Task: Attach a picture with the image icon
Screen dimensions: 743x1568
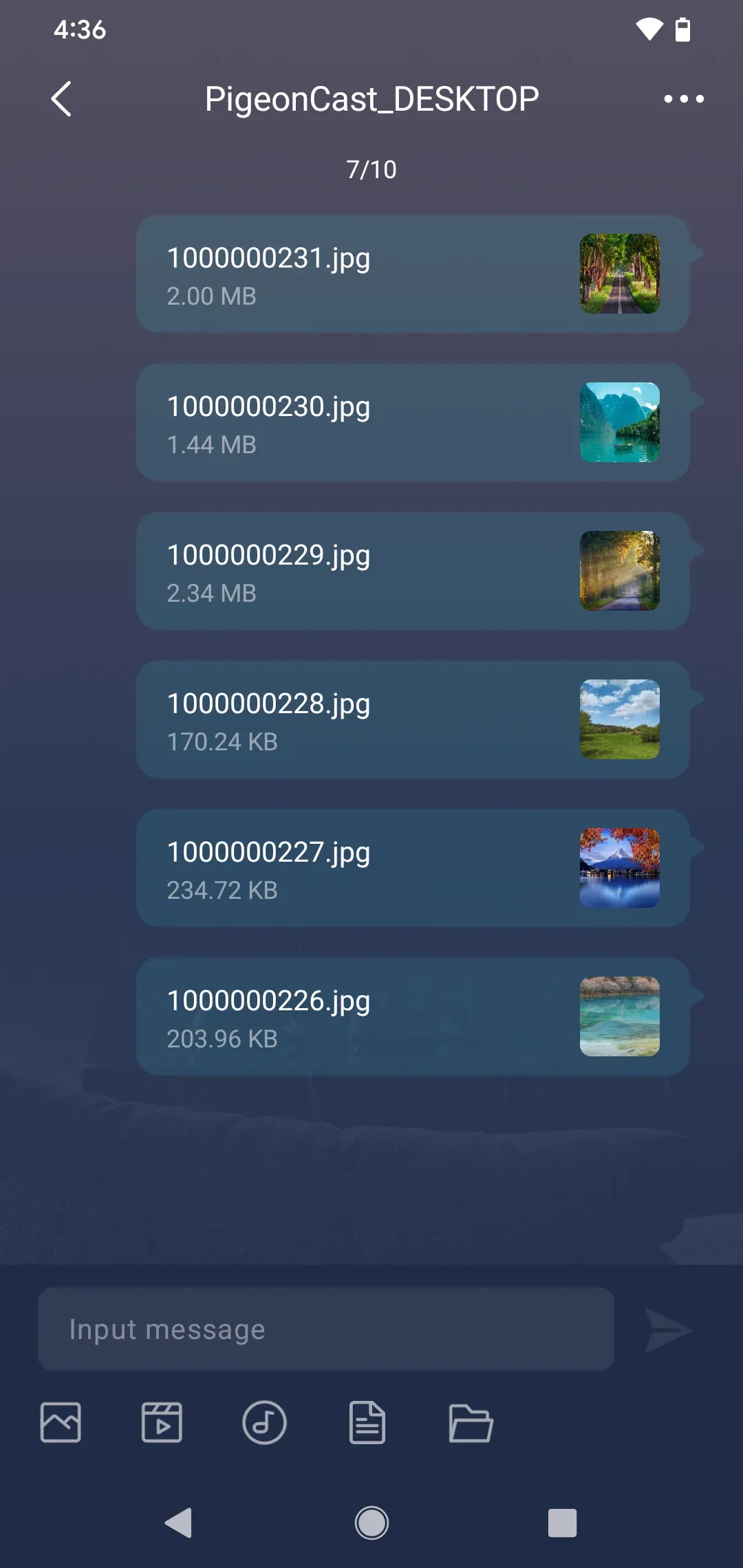Action: tap(61, 1422)
